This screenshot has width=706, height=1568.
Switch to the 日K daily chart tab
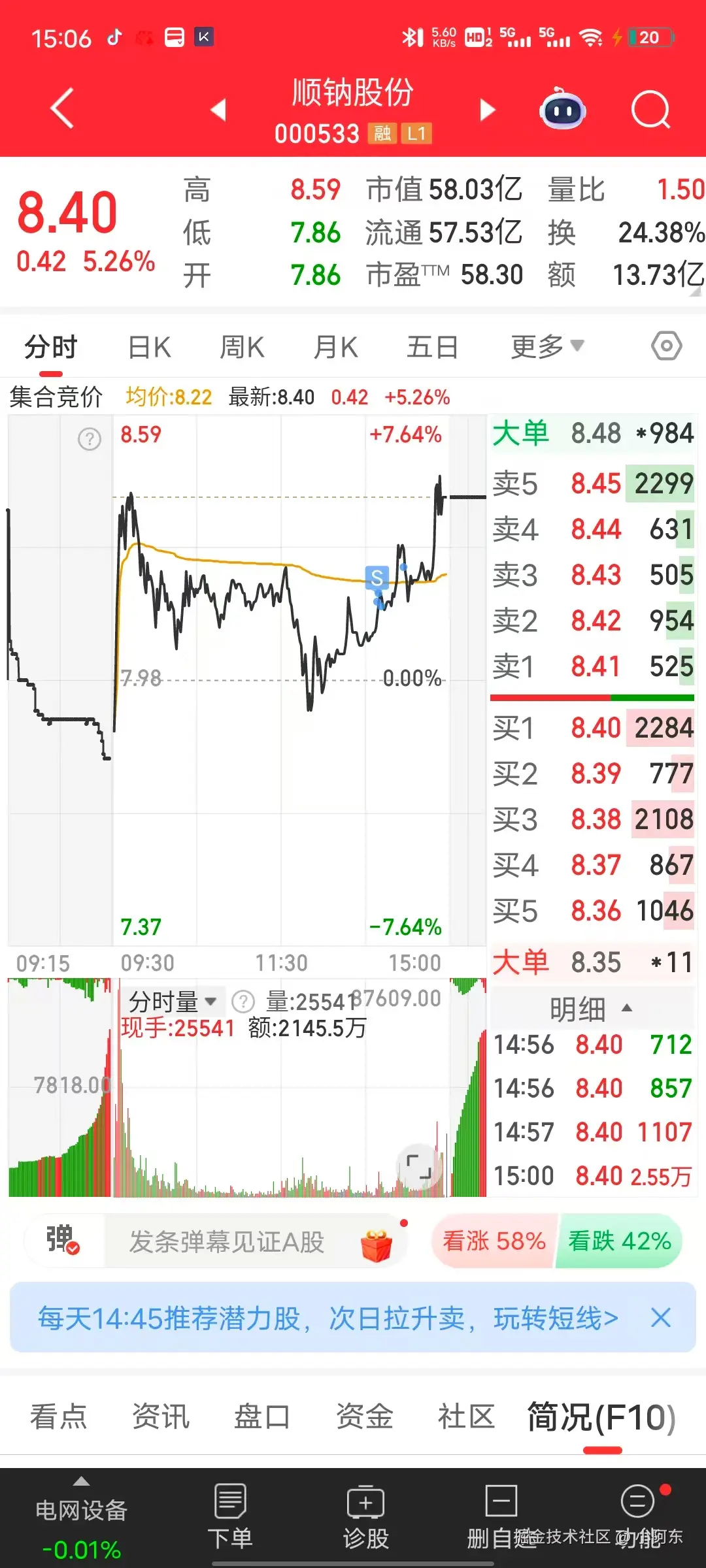(x=149, y=346)
